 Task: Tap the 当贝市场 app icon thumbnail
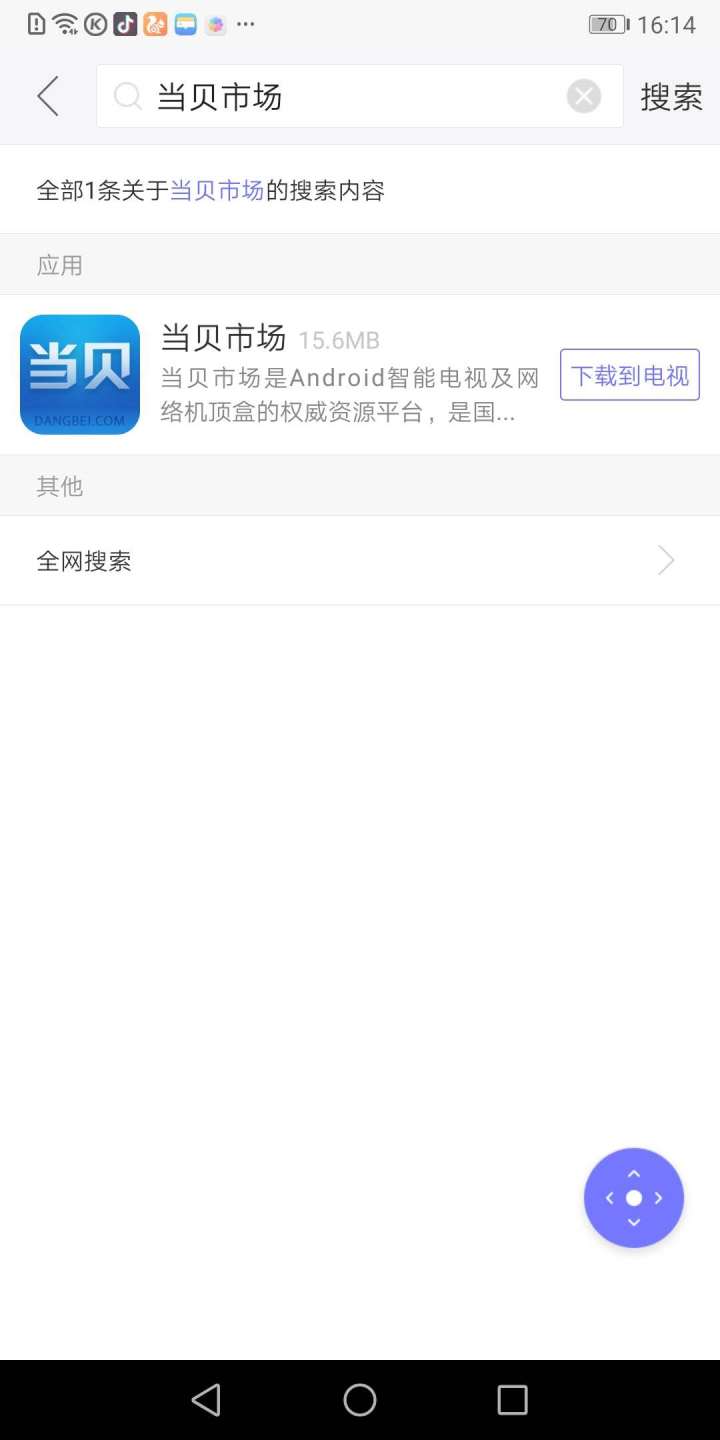(x=80, y=374)
